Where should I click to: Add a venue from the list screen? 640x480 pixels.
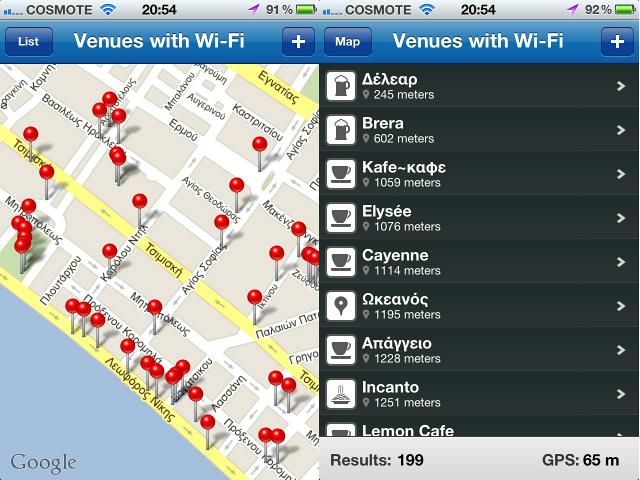tap(616, 42)
